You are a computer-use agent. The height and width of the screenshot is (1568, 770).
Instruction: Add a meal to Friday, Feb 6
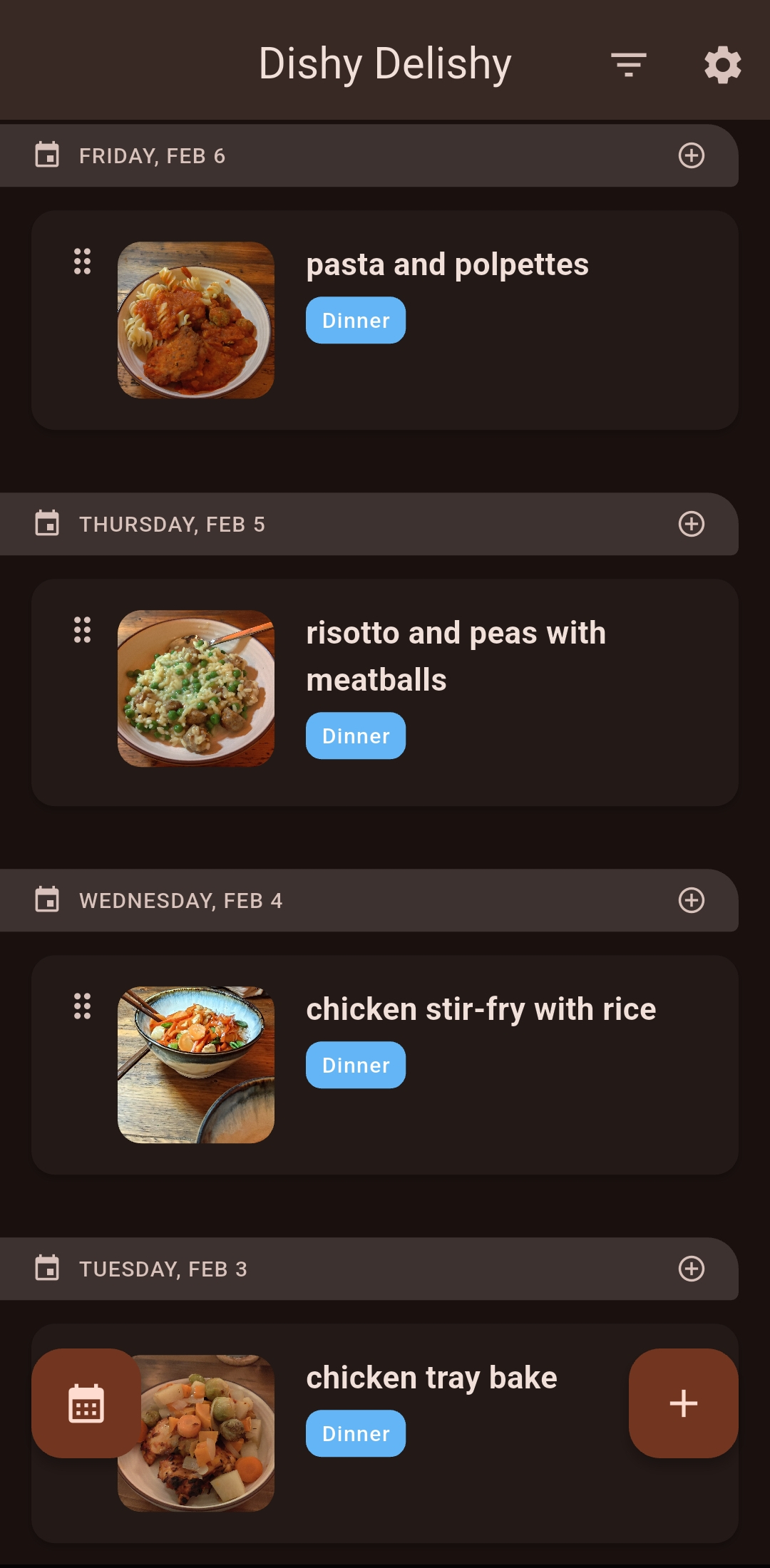pyautogui.click(x=690, y=156)
